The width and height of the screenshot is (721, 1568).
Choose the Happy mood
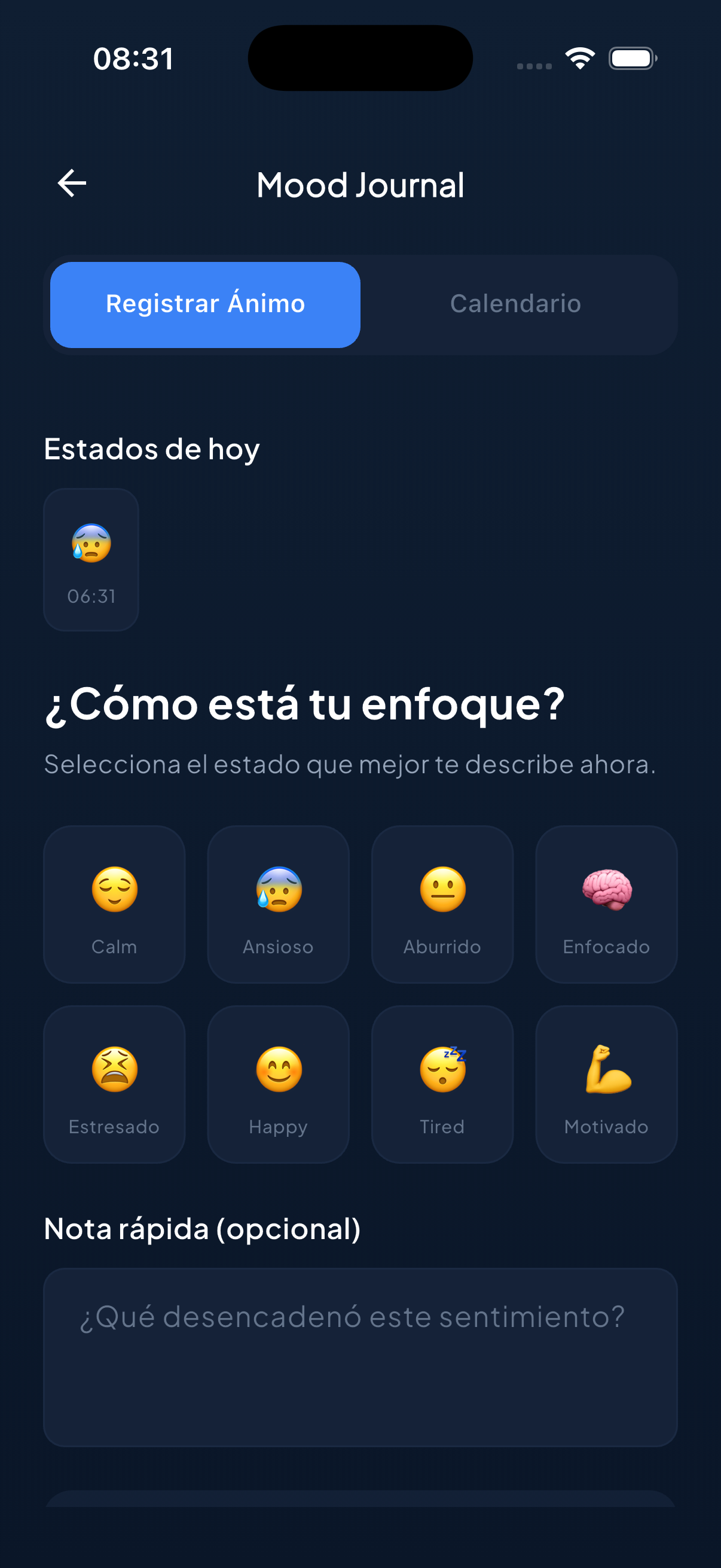click(278, 1084)
